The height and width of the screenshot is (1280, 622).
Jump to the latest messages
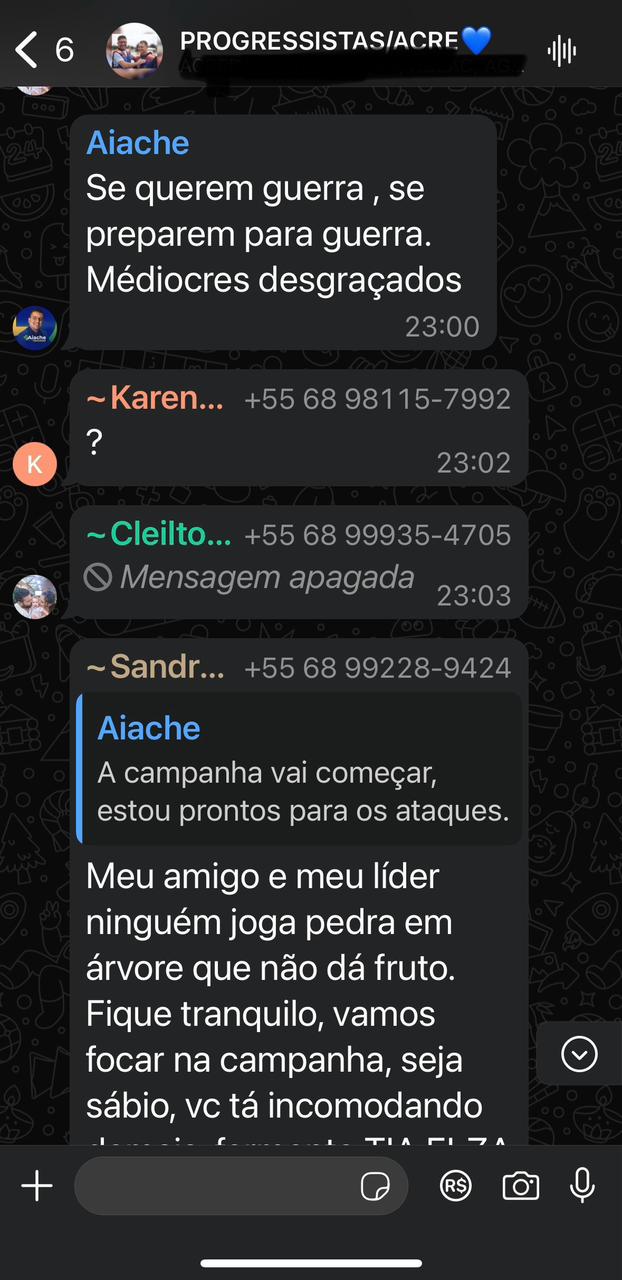click(x=580, y=1054)
